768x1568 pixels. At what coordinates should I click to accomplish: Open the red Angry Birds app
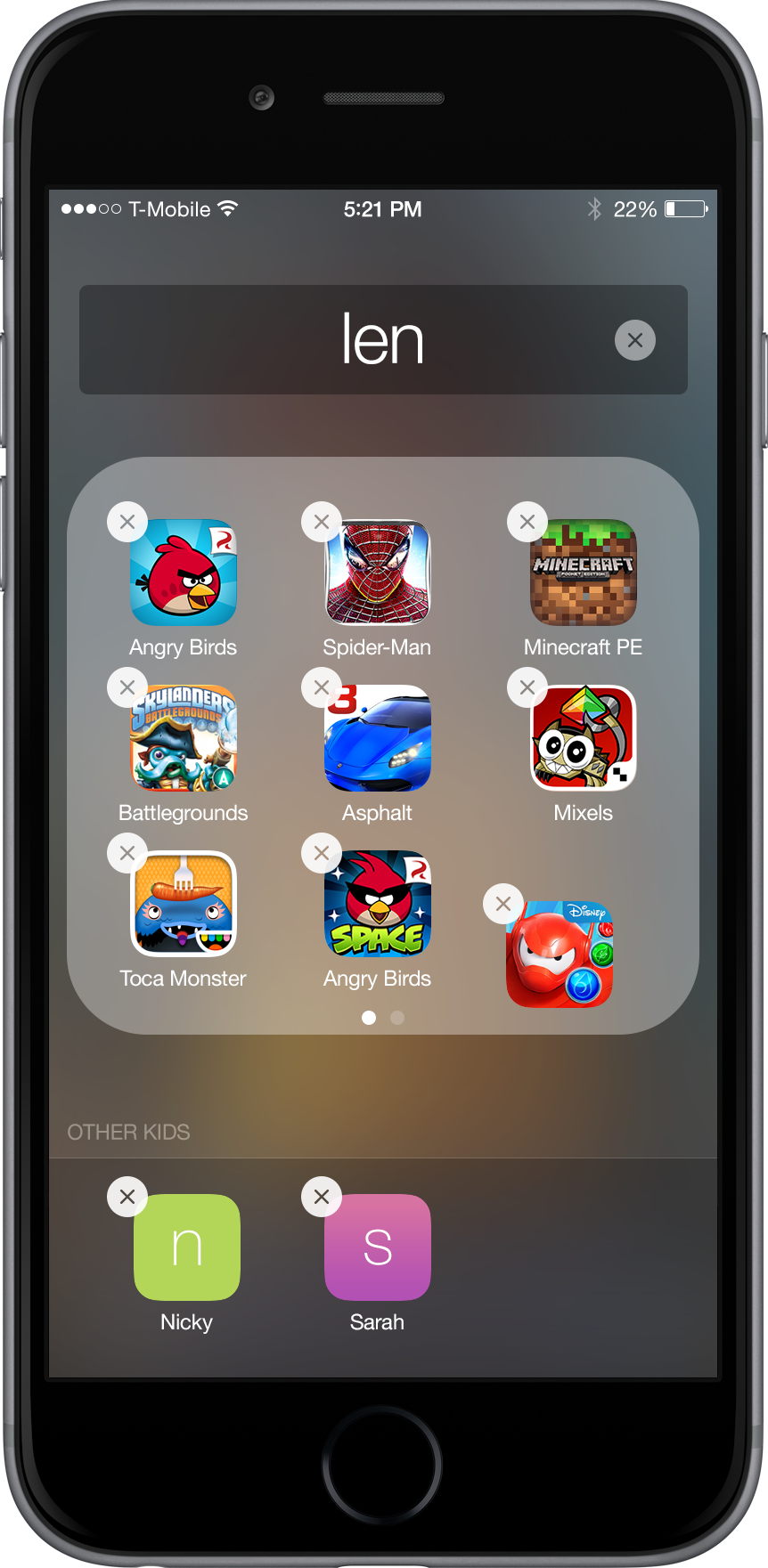[x=184, y=573]
